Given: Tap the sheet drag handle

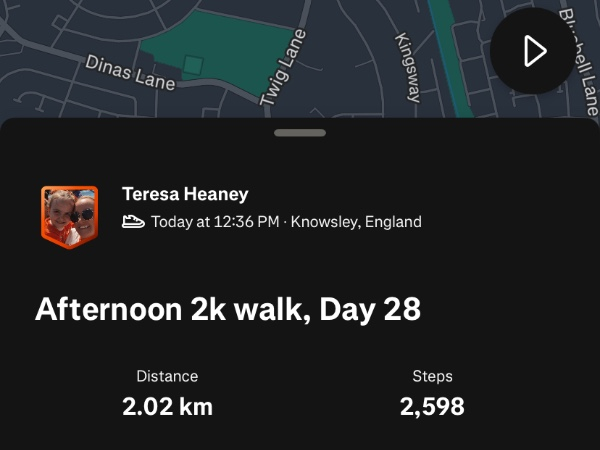Looking at the screenshot, I should pyautogui.click(x=299, y=131).
